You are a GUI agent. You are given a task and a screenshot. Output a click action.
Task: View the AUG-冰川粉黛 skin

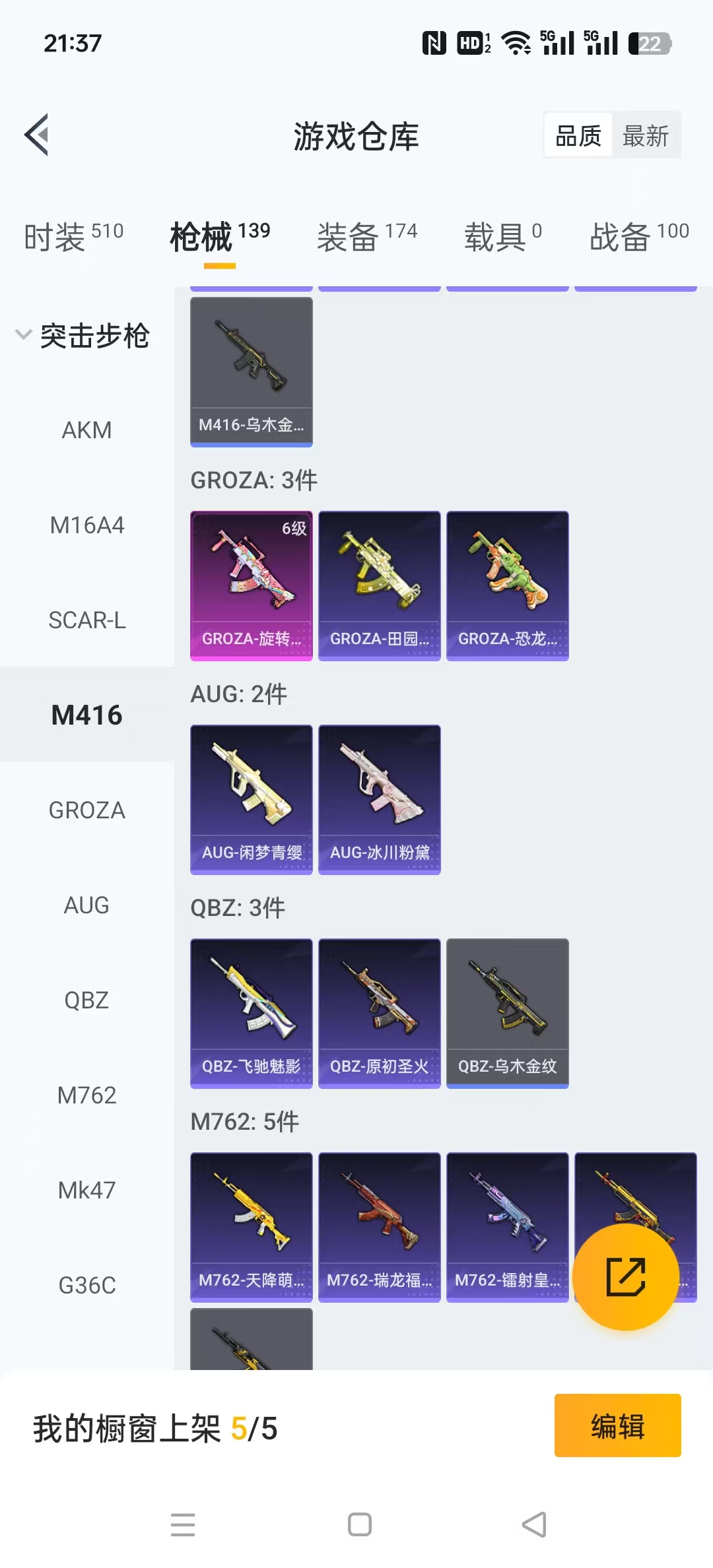click(379, 799)
